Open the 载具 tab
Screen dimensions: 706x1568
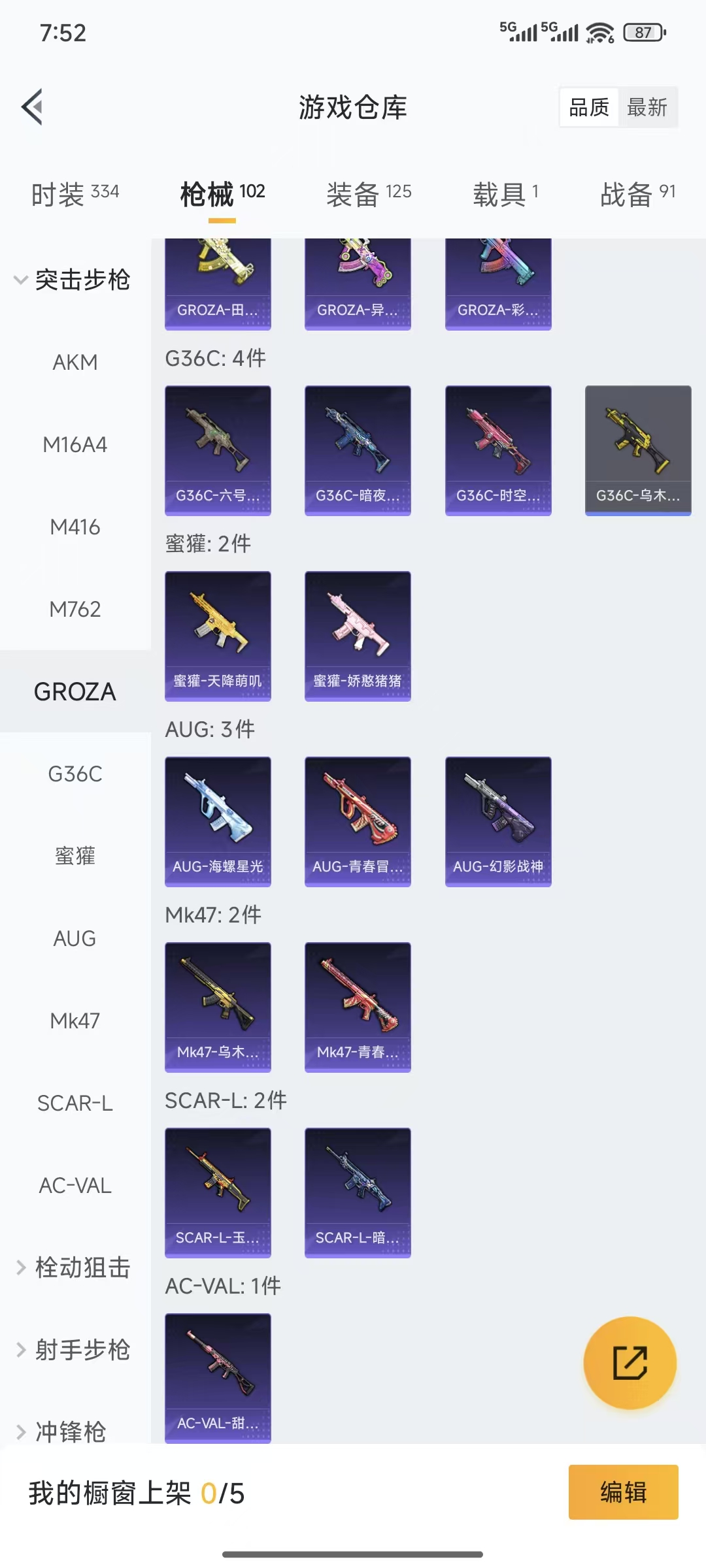505,194
